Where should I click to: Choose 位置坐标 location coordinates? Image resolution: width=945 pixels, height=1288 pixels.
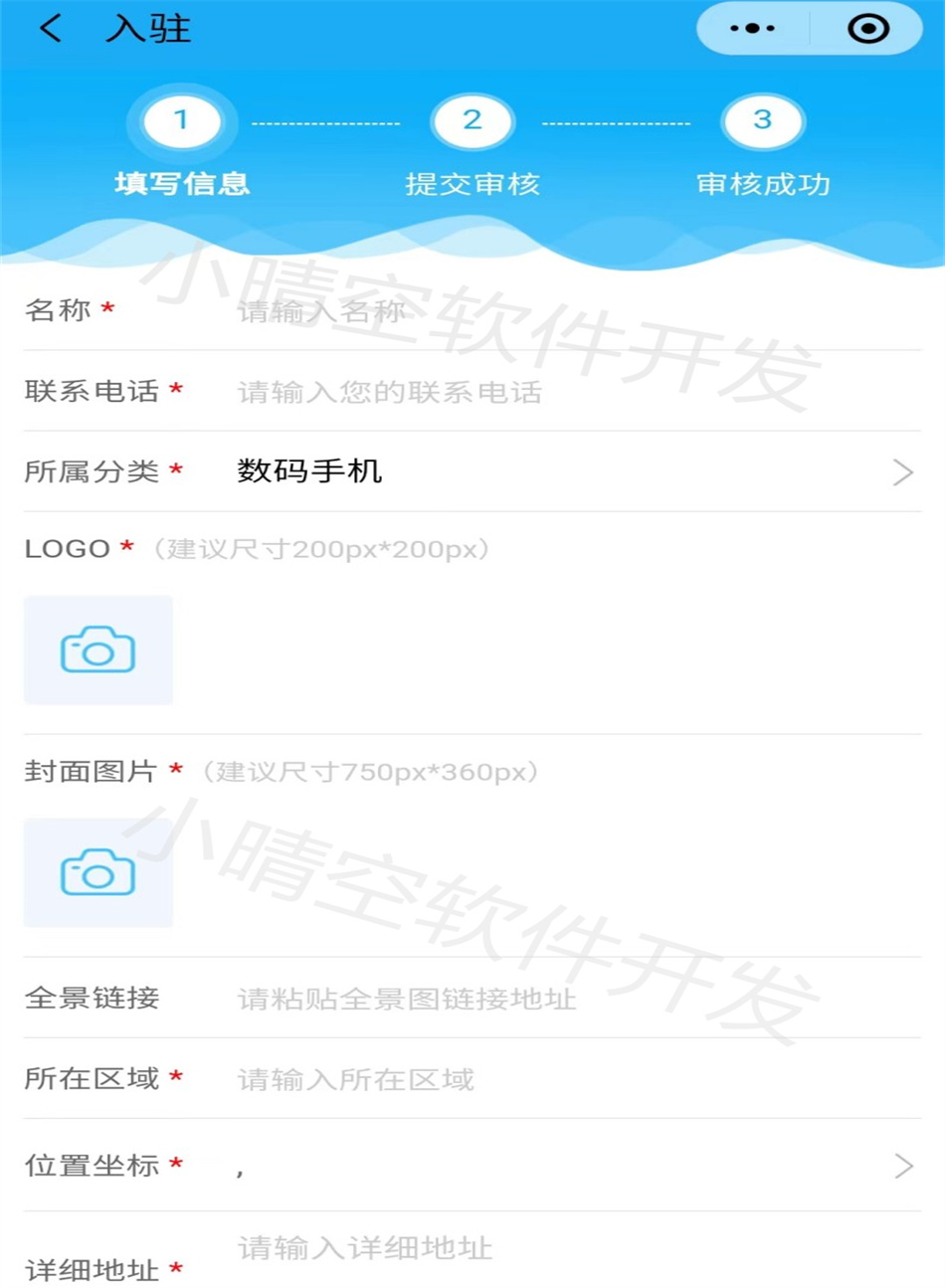tap(567, 1166)
